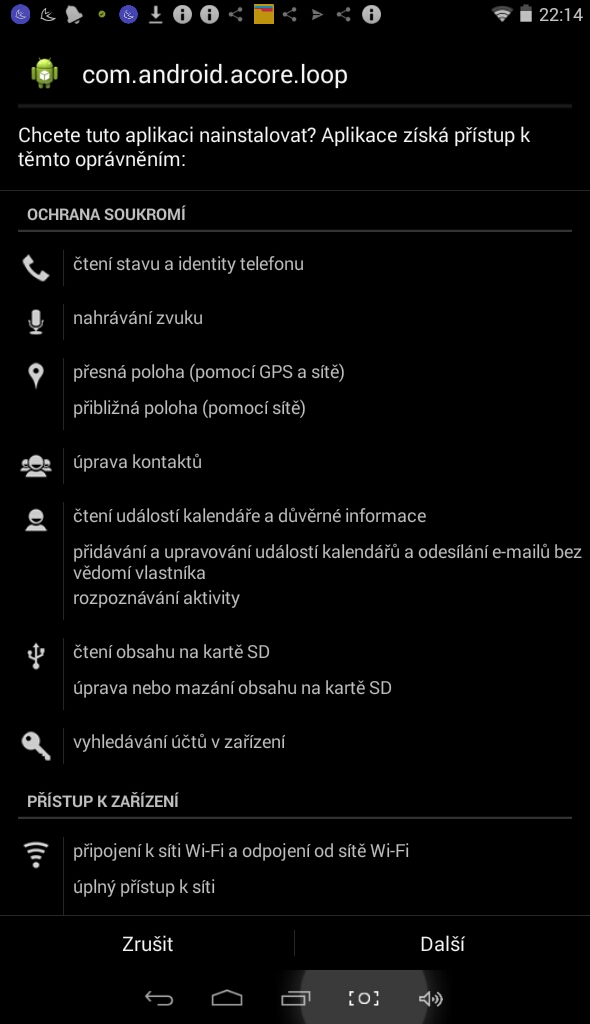Cancel the installation with Zrušit

147,944
